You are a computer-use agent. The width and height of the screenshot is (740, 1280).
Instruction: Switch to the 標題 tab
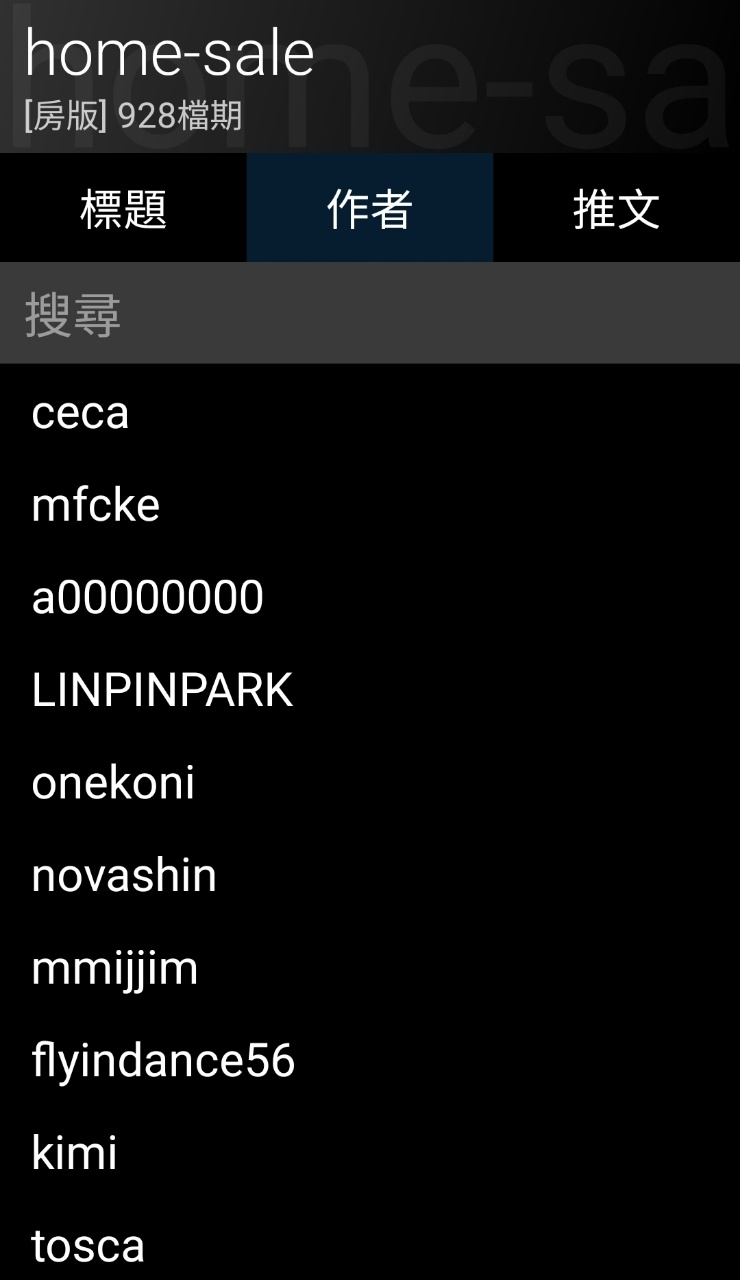(x=123, y=208)
